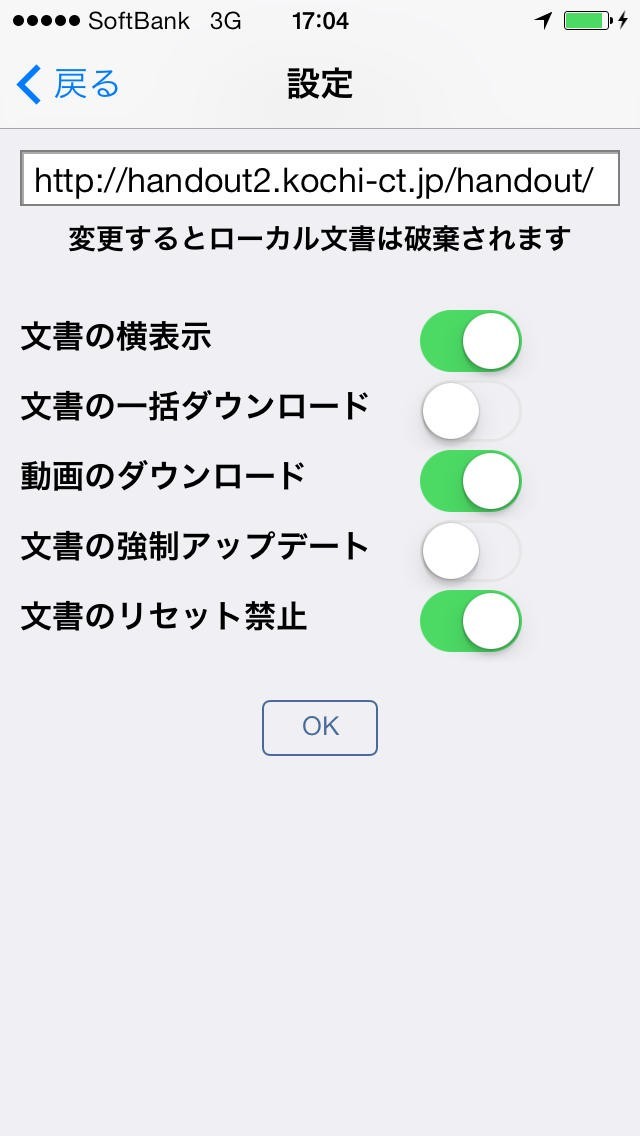
Task: Disable 動画のダウンロード switch
Action: [470, 480]
